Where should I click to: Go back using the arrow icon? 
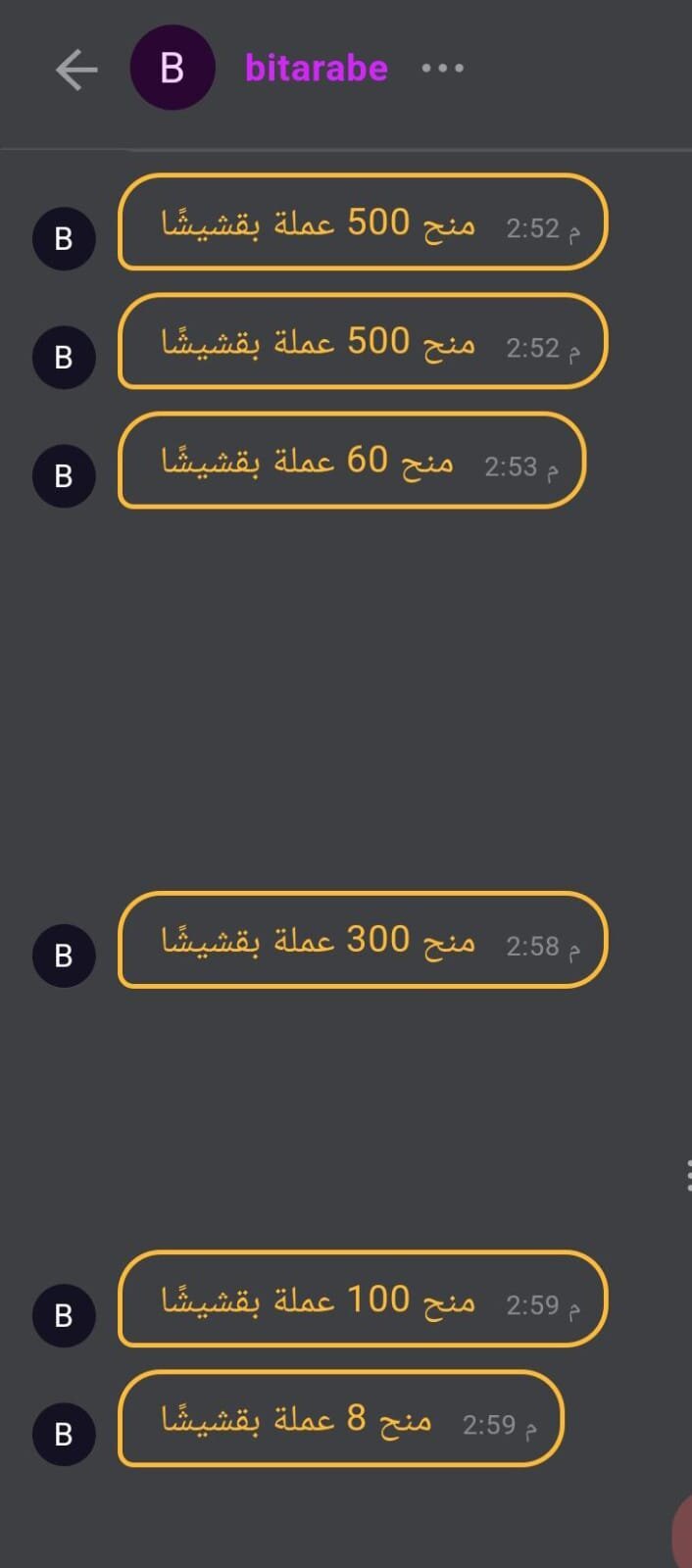tap(76, 70)
